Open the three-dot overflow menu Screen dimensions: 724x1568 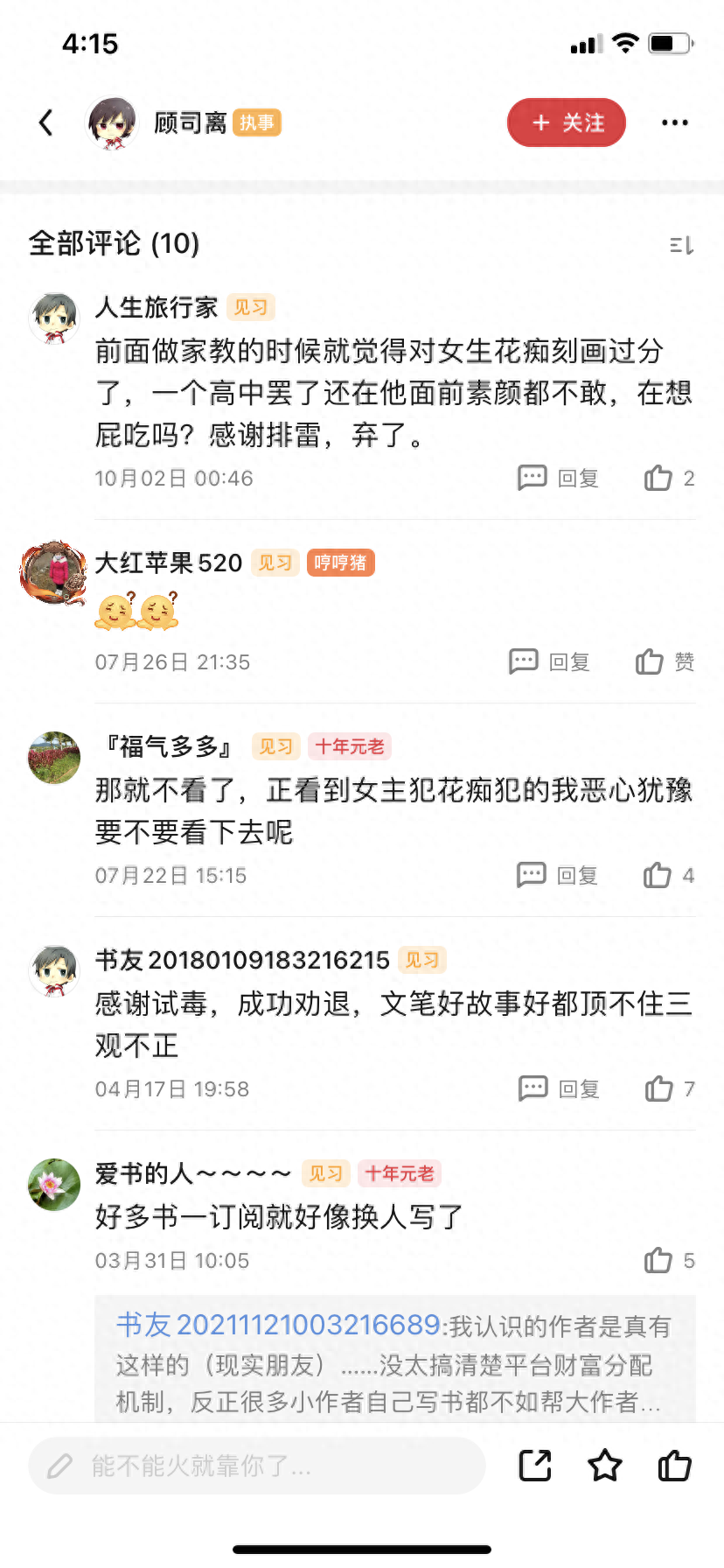click(674, 122)
